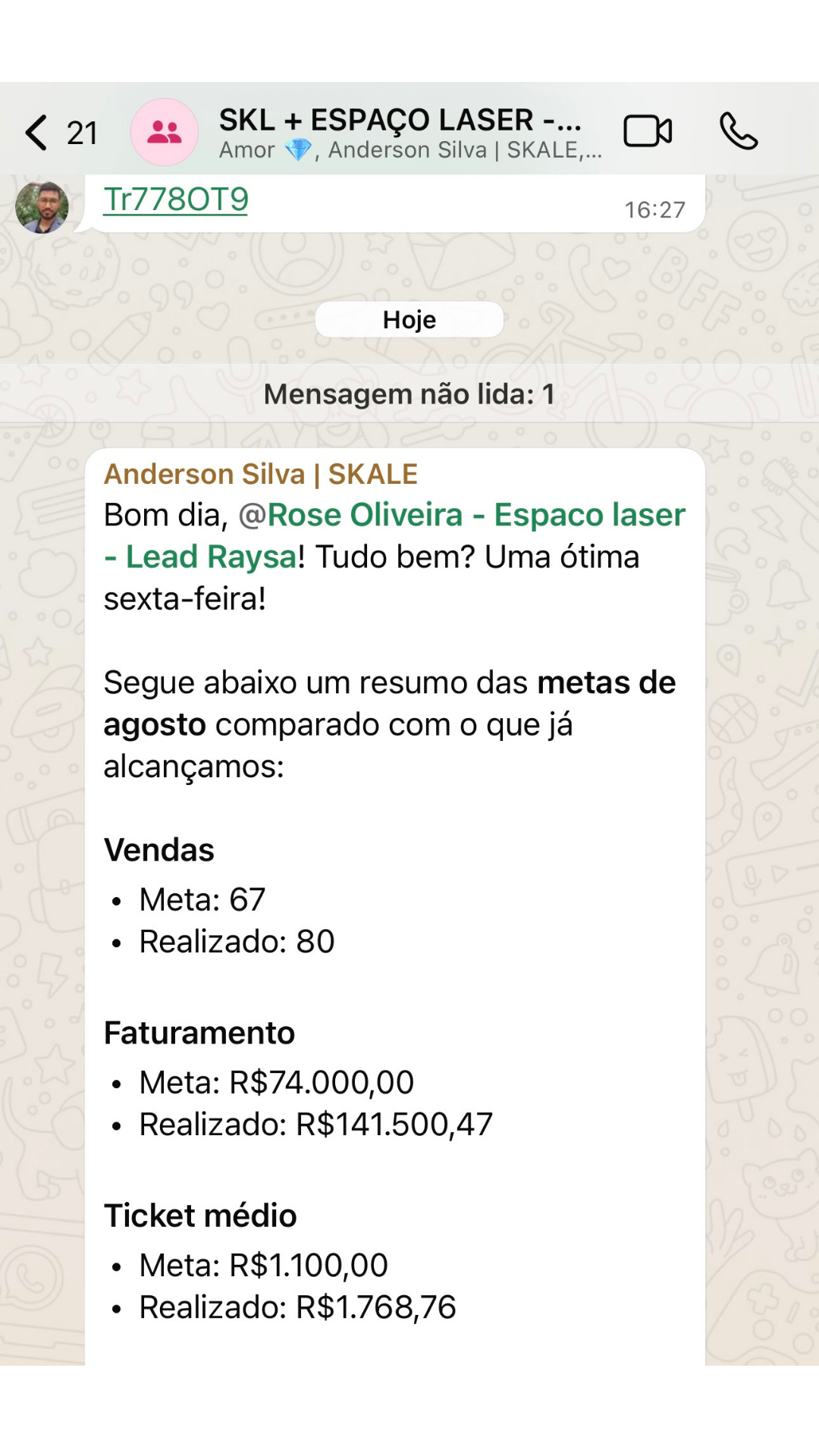Image resolution: width=819 pixels, height=1456 pixels.
Task: Start a video call with the group
Action: (x=648, y=131)
